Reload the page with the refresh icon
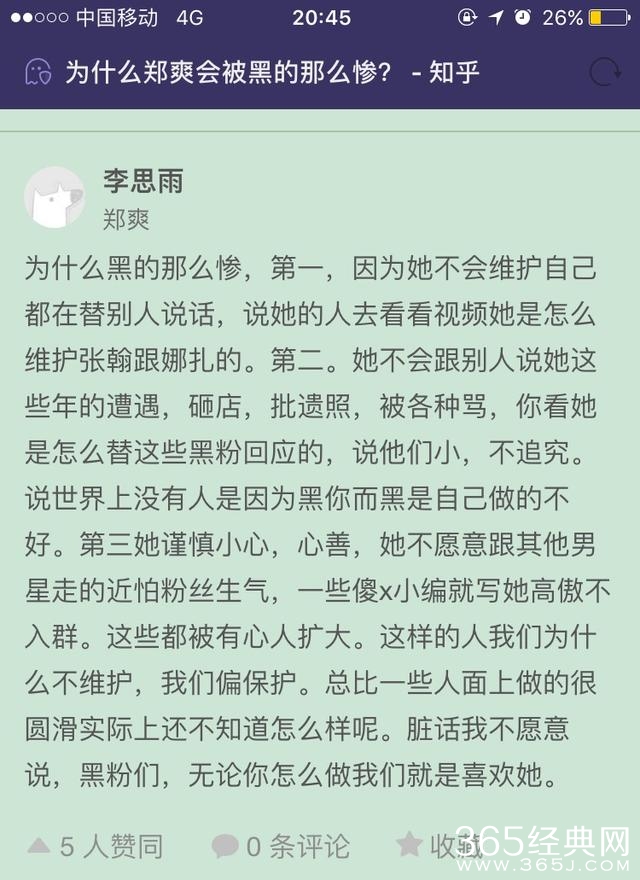 coord(605,72)
